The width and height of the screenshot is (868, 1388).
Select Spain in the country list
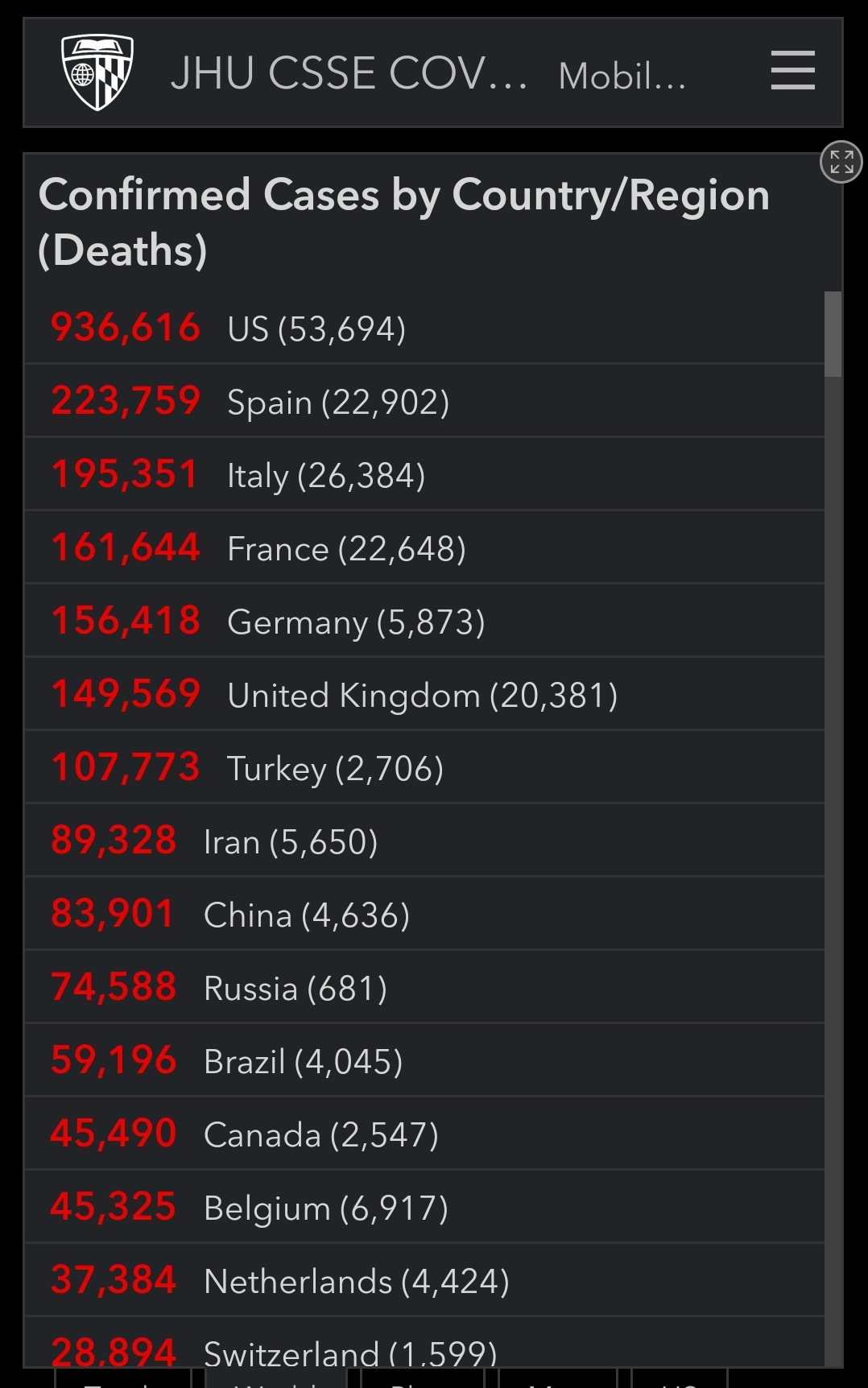[424, 401]
